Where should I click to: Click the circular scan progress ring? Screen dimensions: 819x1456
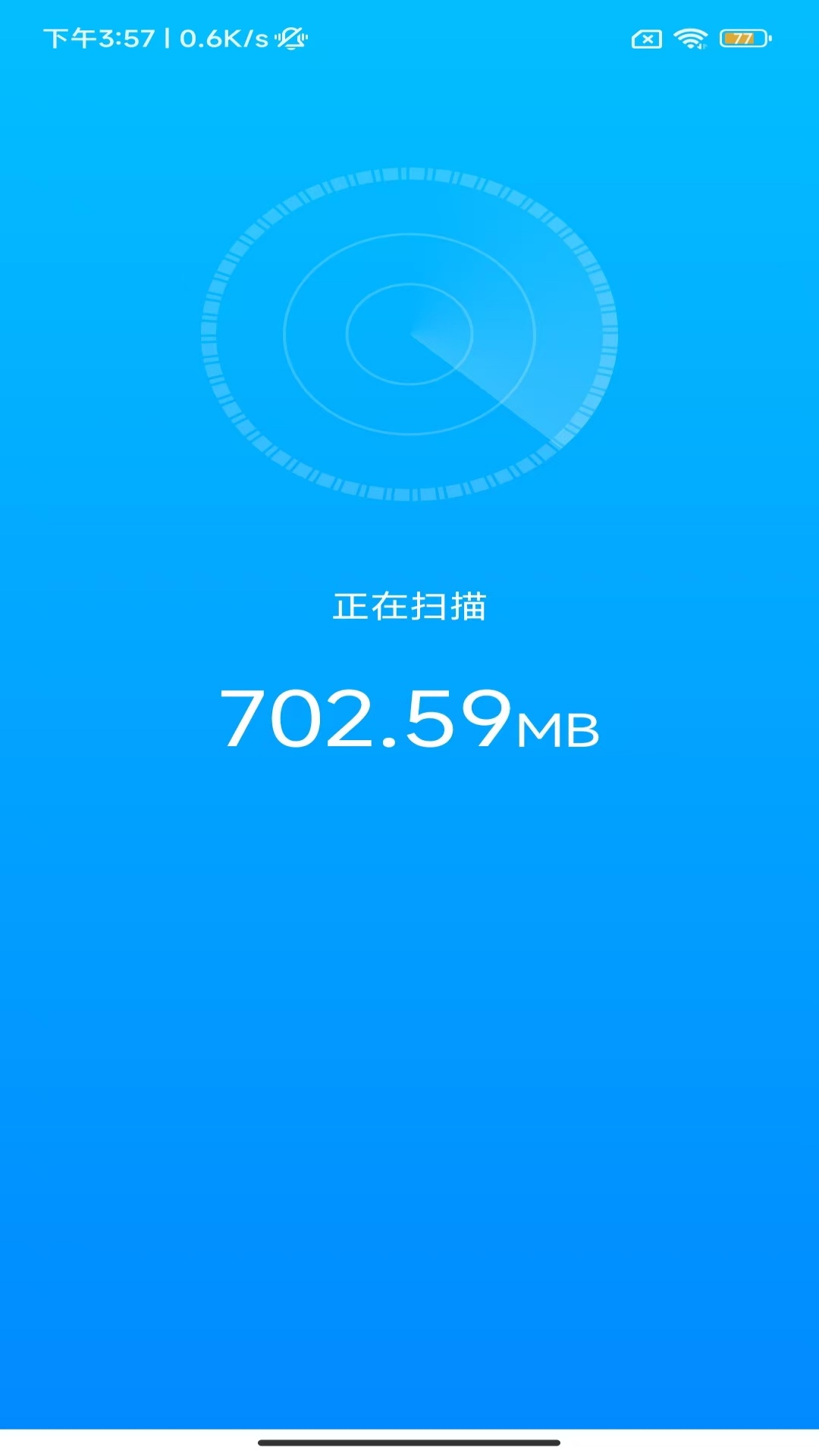[x=409, y=178]
